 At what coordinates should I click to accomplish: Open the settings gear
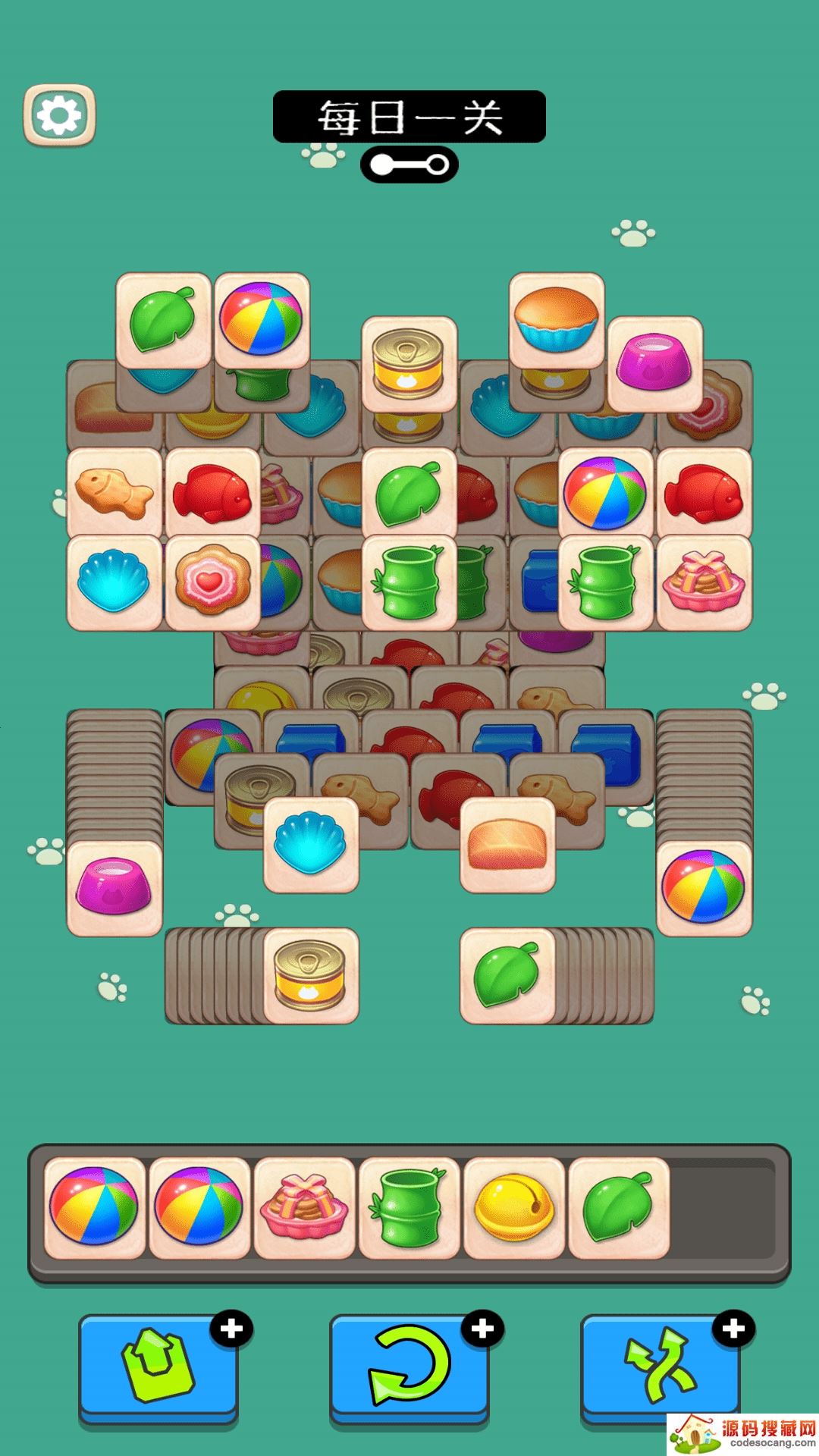59,115
